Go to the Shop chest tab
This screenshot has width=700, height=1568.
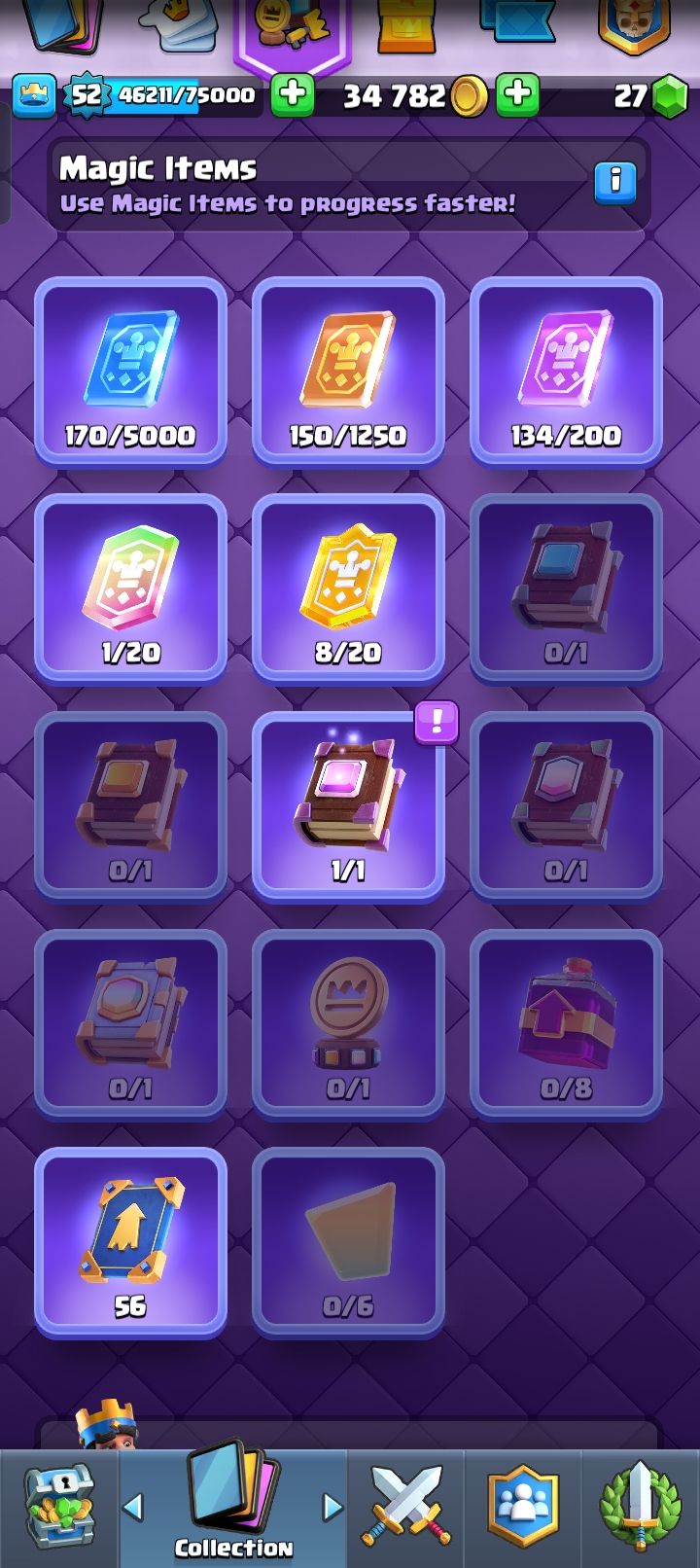pyautogui.click(x=58, y=1508)
